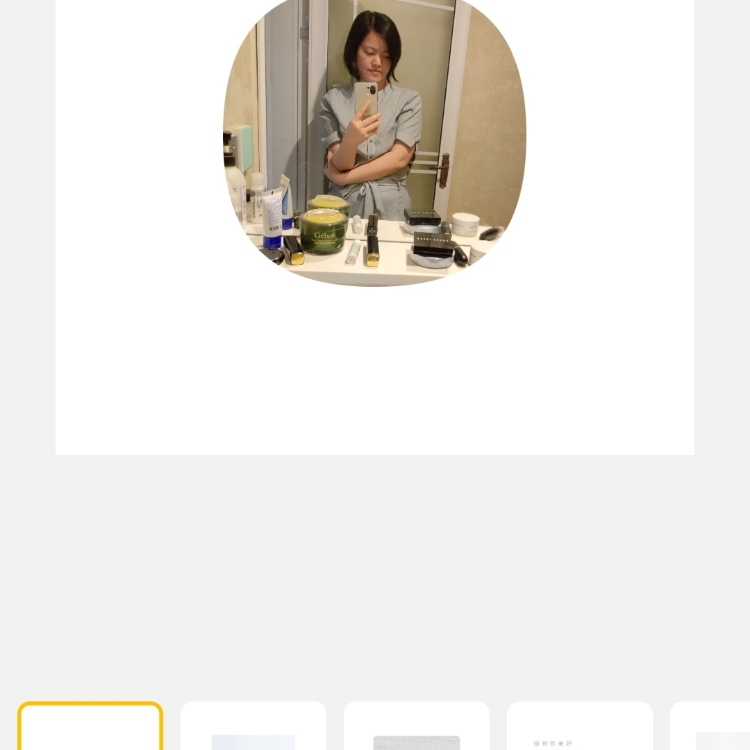Choose the template with the light blue preview
Viewport: 750px width, 750px height.
coord(253,730)
